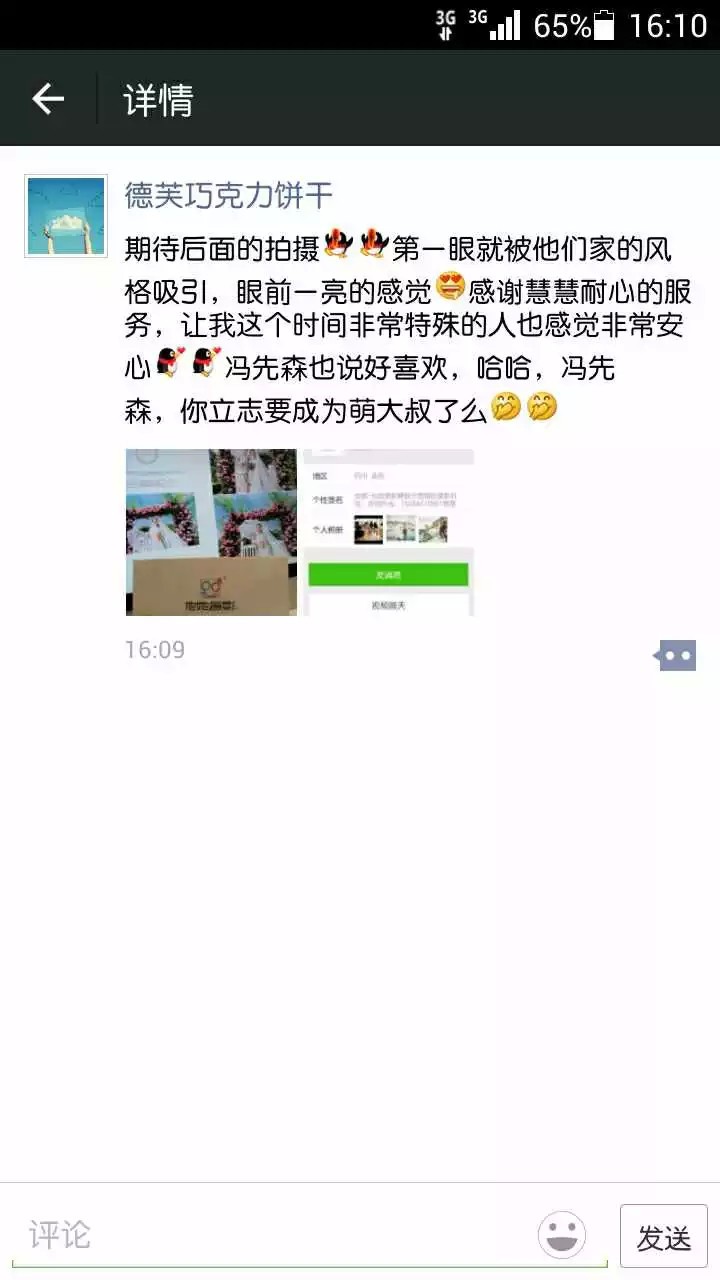This screenshot has height=1280, width=720.
Task: View the profile screenshot picture
Action: [388, 532]
